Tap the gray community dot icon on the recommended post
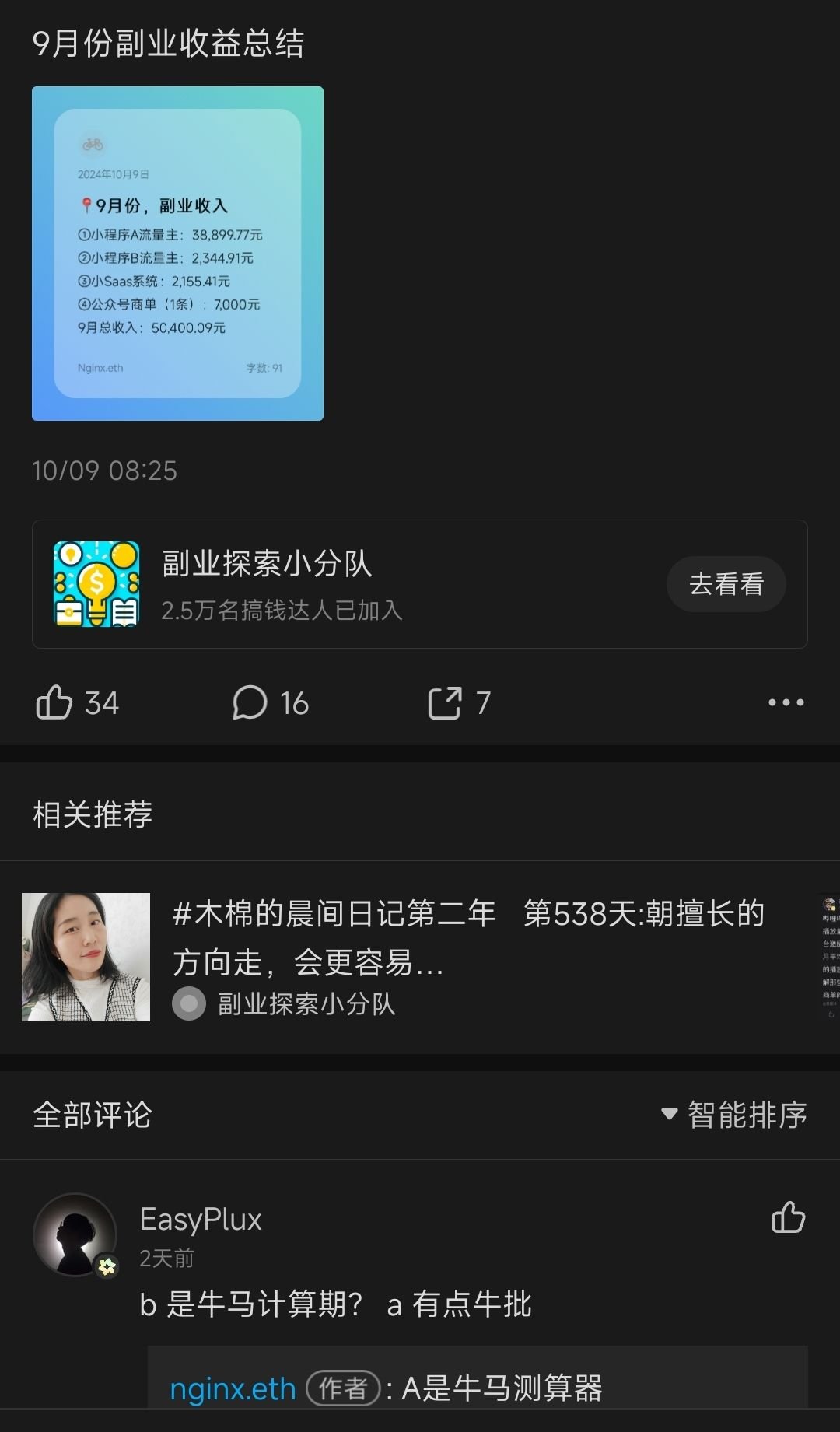 point(190,1004)
